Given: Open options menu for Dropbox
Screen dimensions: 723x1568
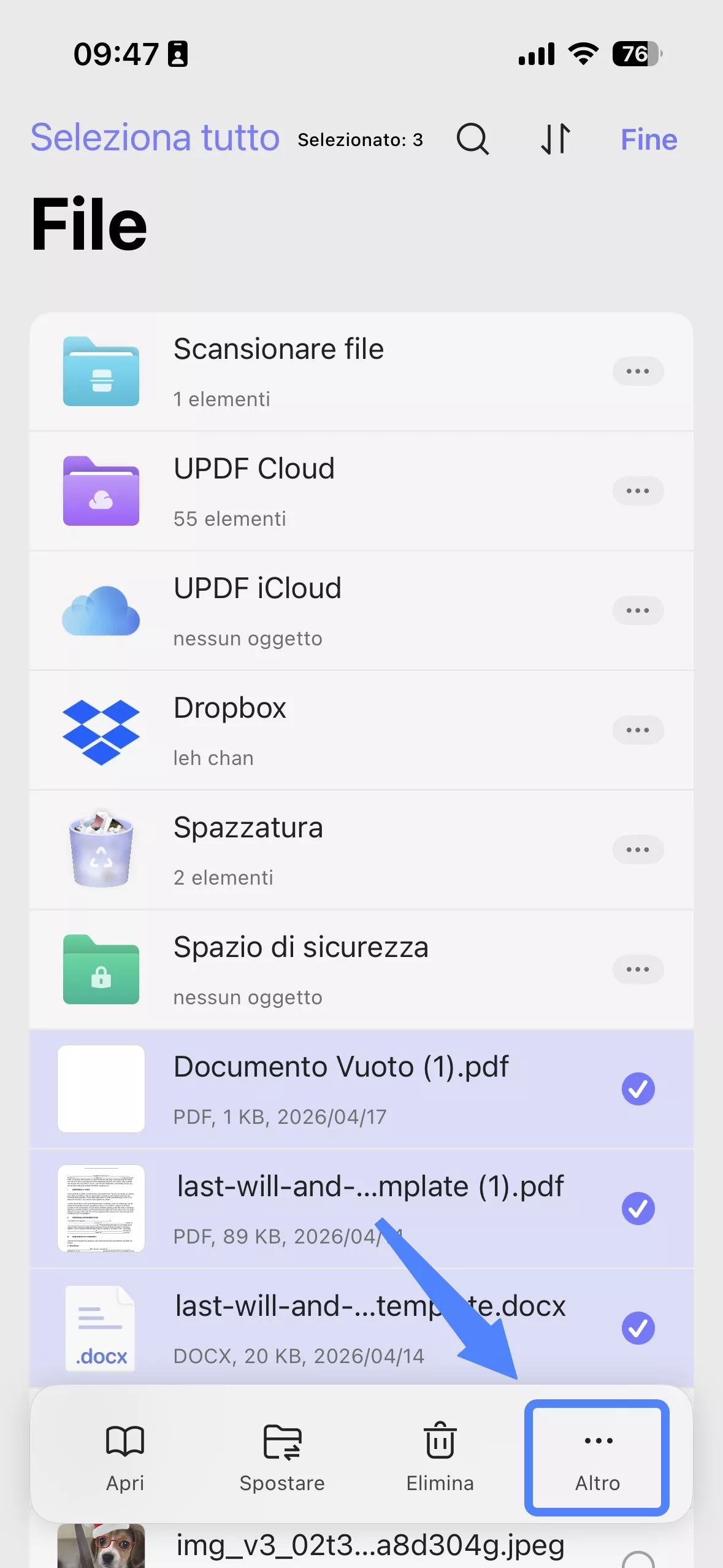Looking at the screenshot, I should [638, 730].
